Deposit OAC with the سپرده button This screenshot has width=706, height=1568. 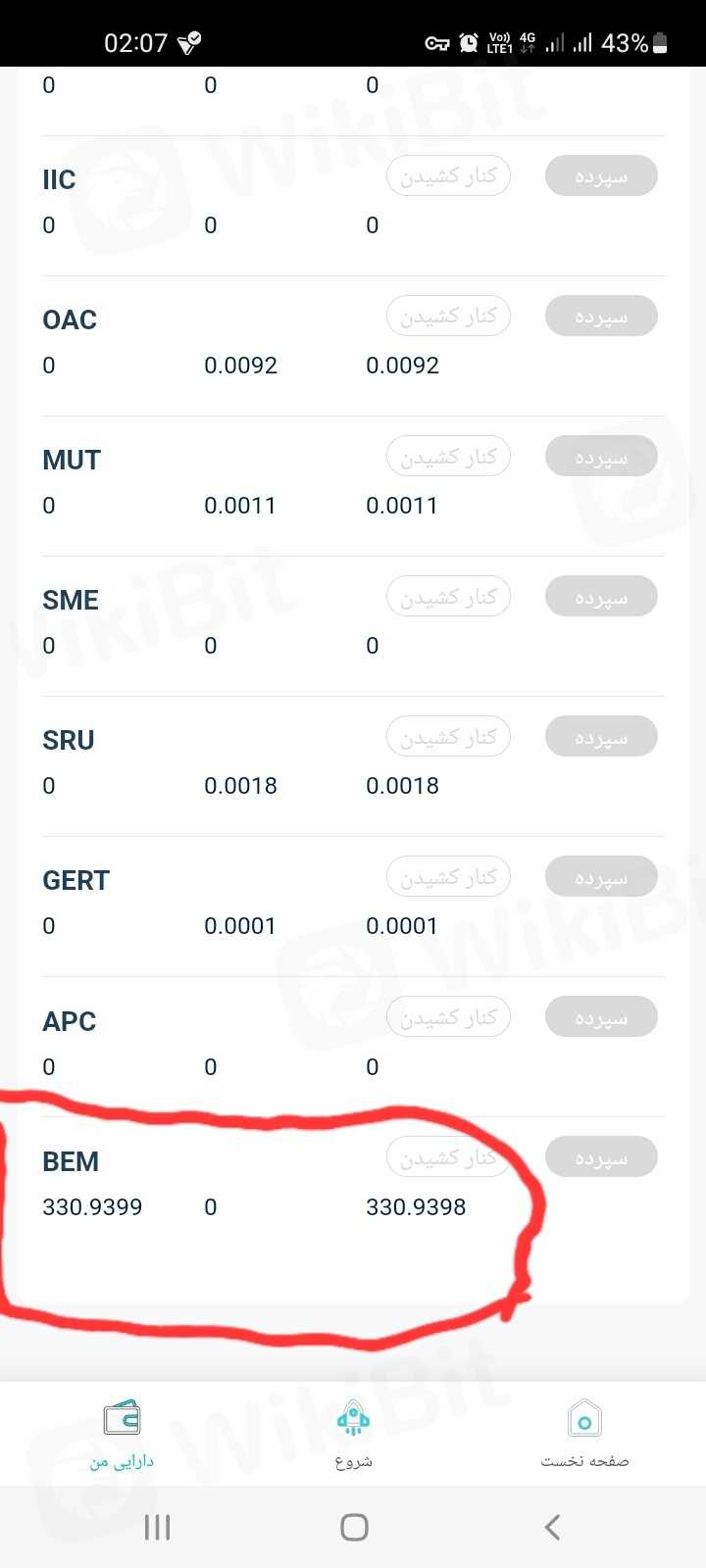pos(600,317)
